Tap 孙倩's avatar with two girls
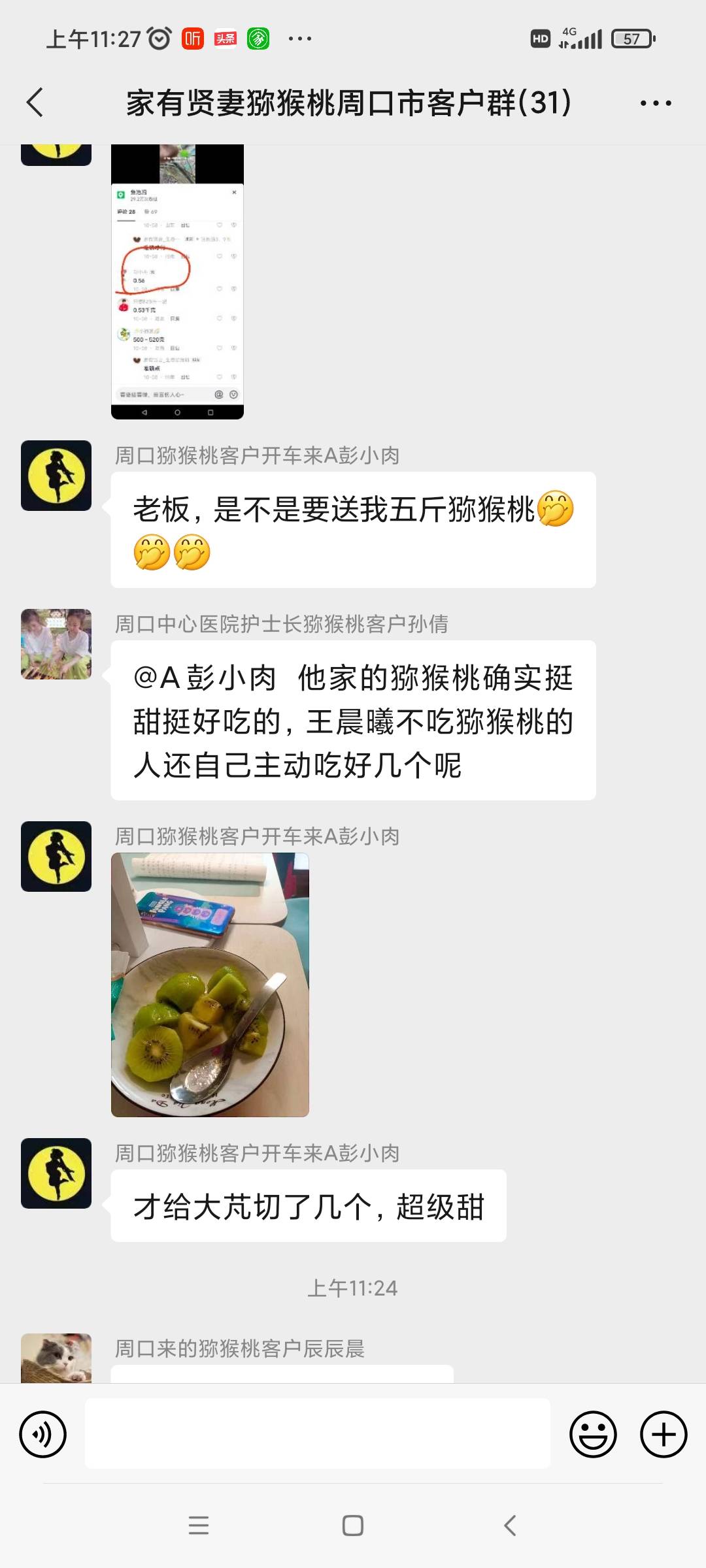 pyautogui.click(x=56, y=644)
